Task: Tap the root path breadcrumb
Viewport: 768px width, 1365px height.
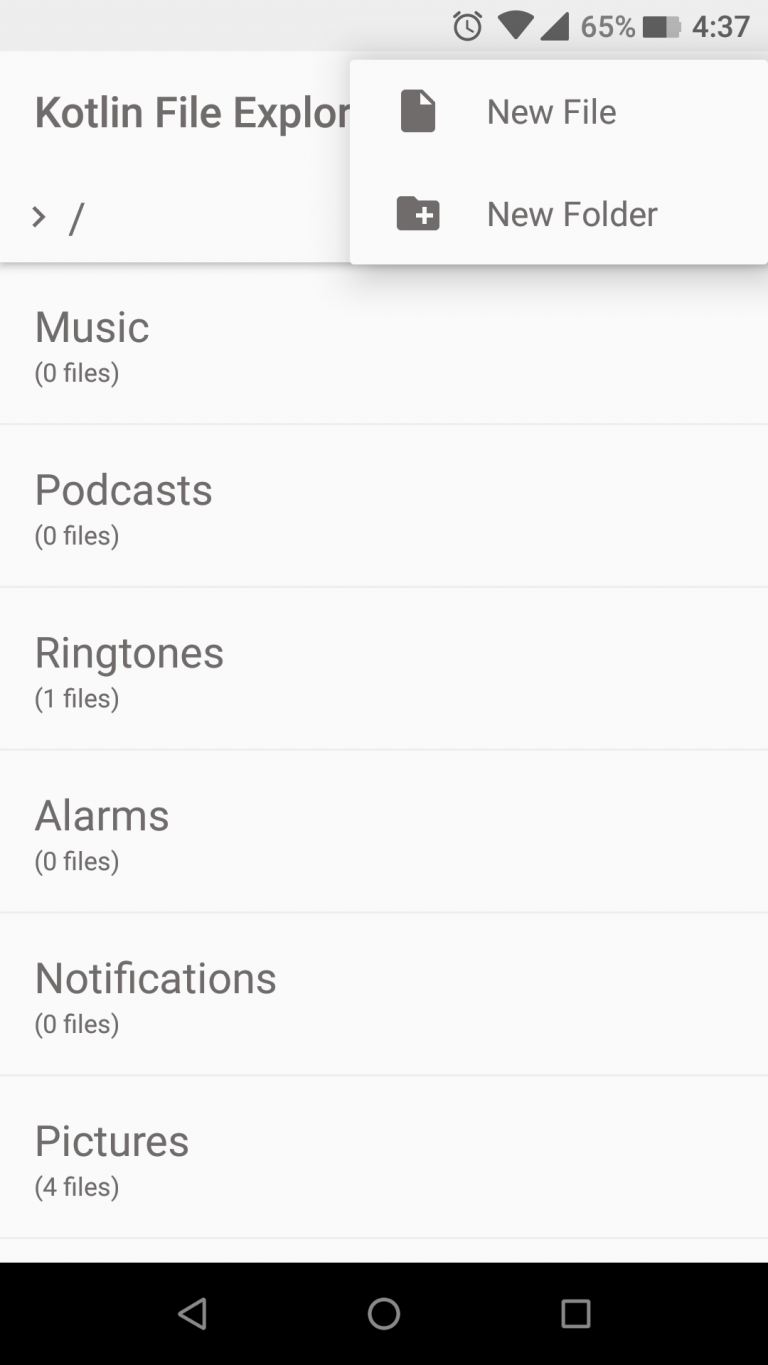Action: (x=76, y=218)
